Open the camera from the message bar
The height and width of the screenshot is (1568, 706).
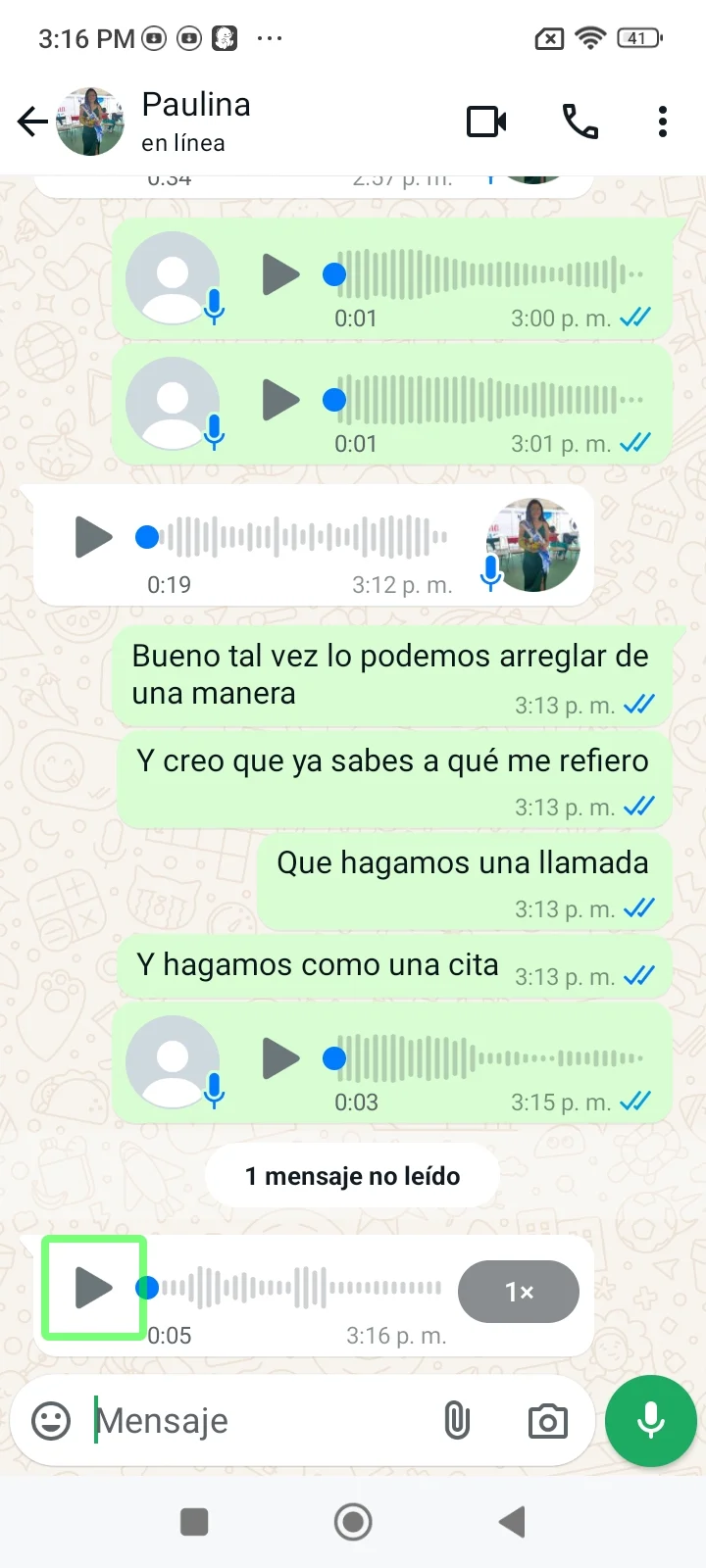[x=547, y=1421]
